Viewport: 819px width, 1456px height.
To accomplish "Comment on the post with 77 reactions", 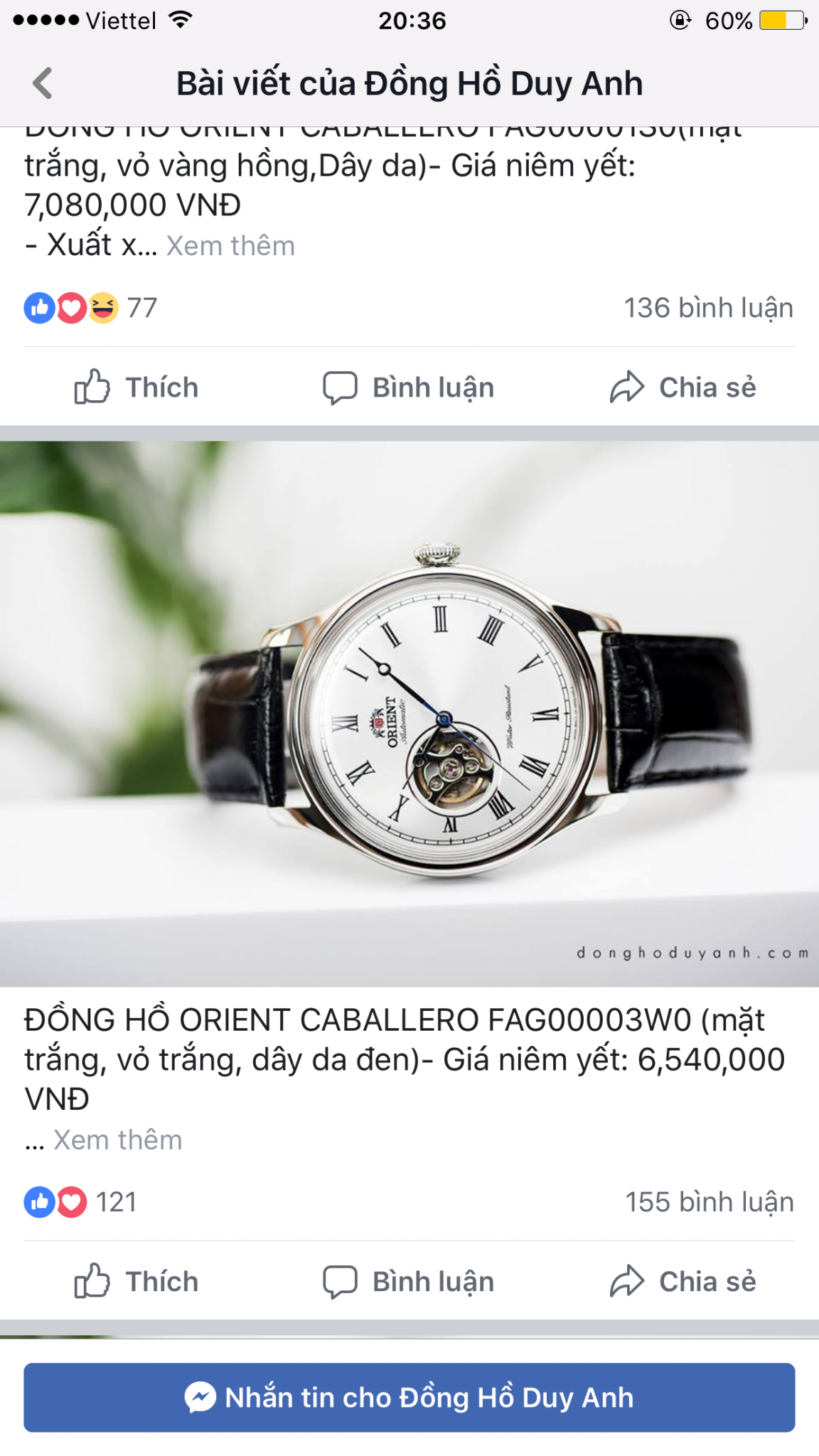I will click(409, 387).
